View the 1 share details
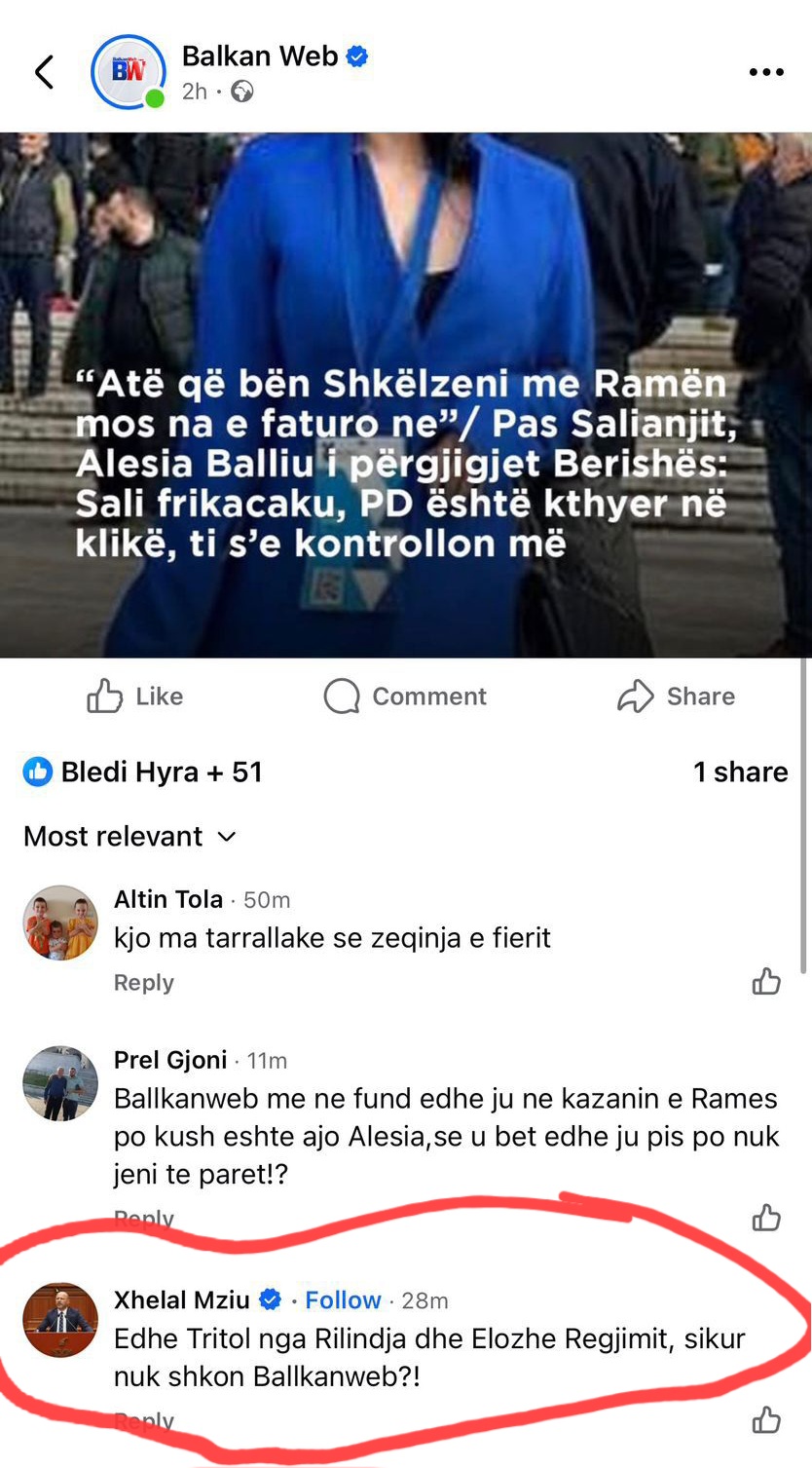Screen dimensions: 812x1468 [740, 772]
